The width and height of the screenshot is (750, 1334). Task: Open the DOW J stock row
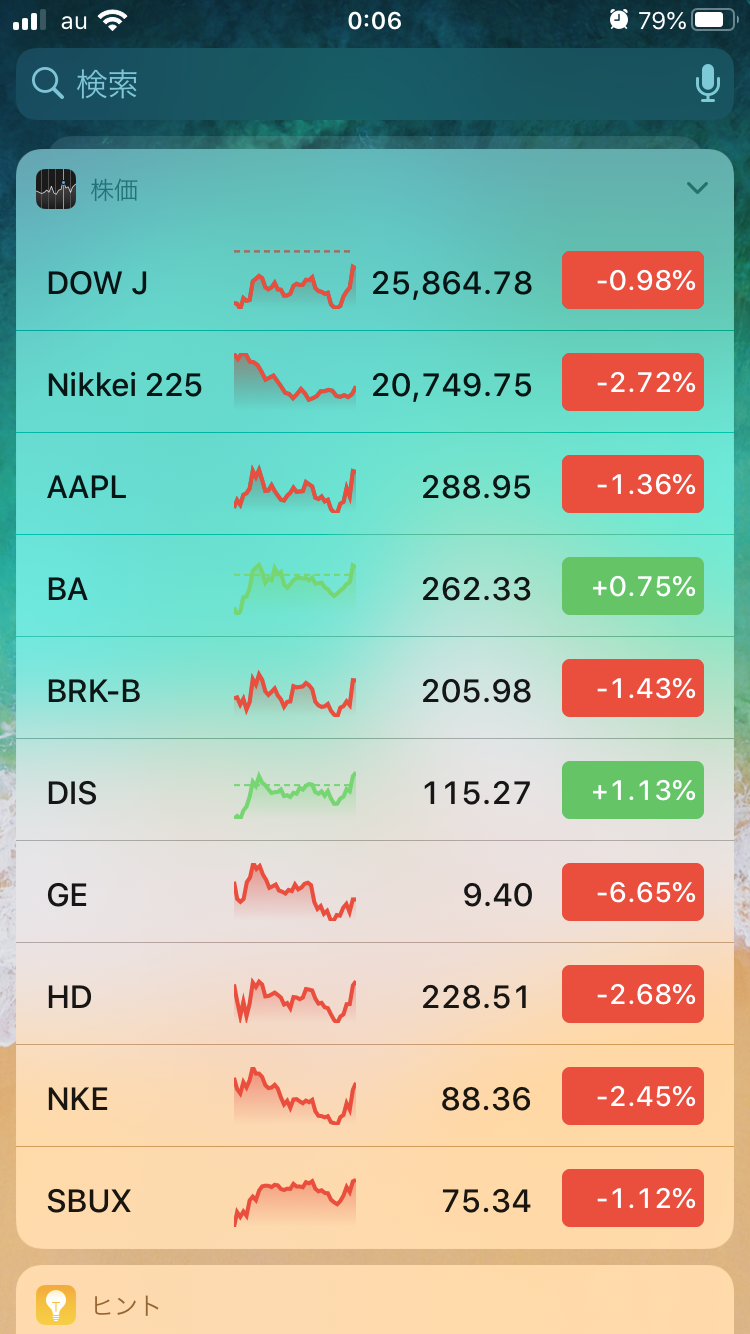click(x=375, y=282)
